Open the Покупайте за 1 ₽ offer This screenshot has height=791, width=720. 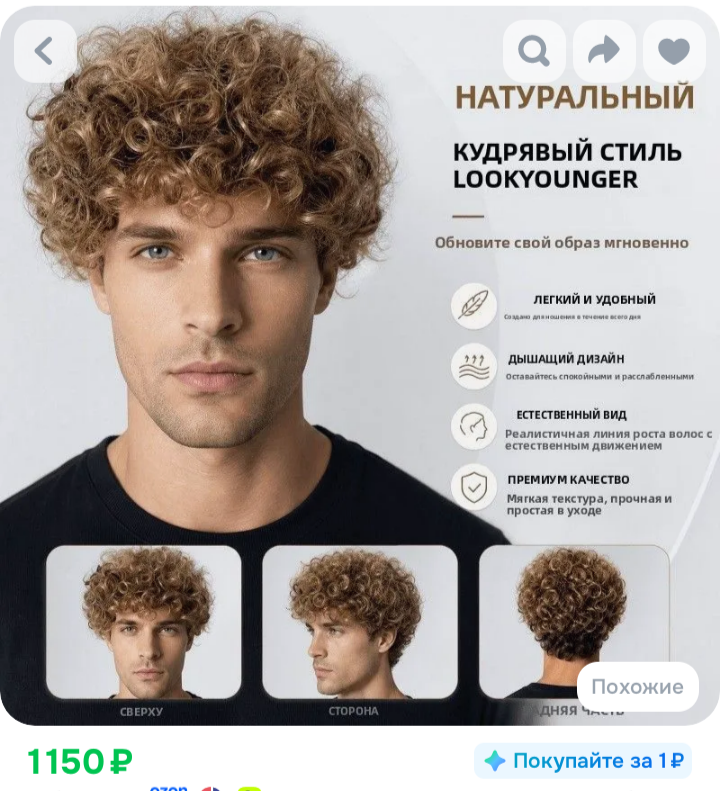(x=583, y=761)
